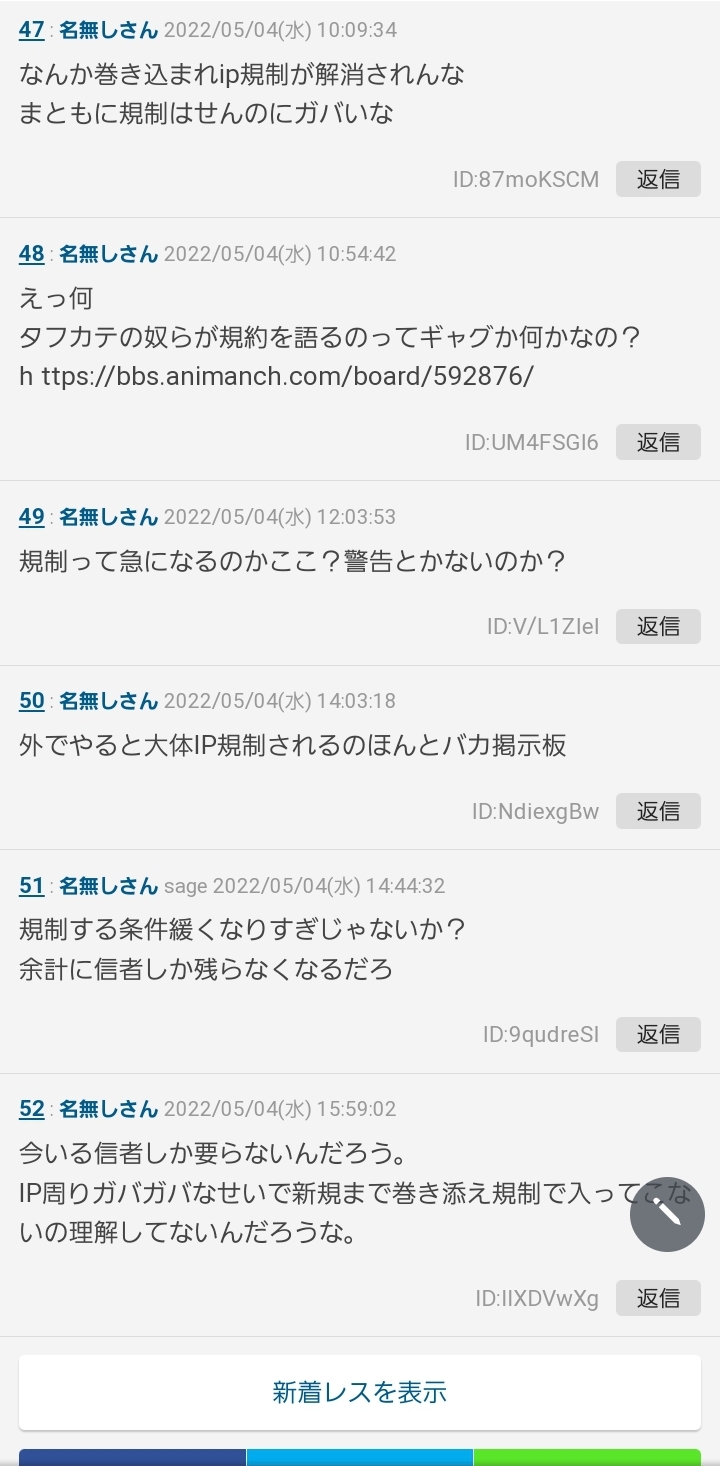Screen dimensions: 720x1466
Task: Select post number 49 link
Action: [32, 517]
